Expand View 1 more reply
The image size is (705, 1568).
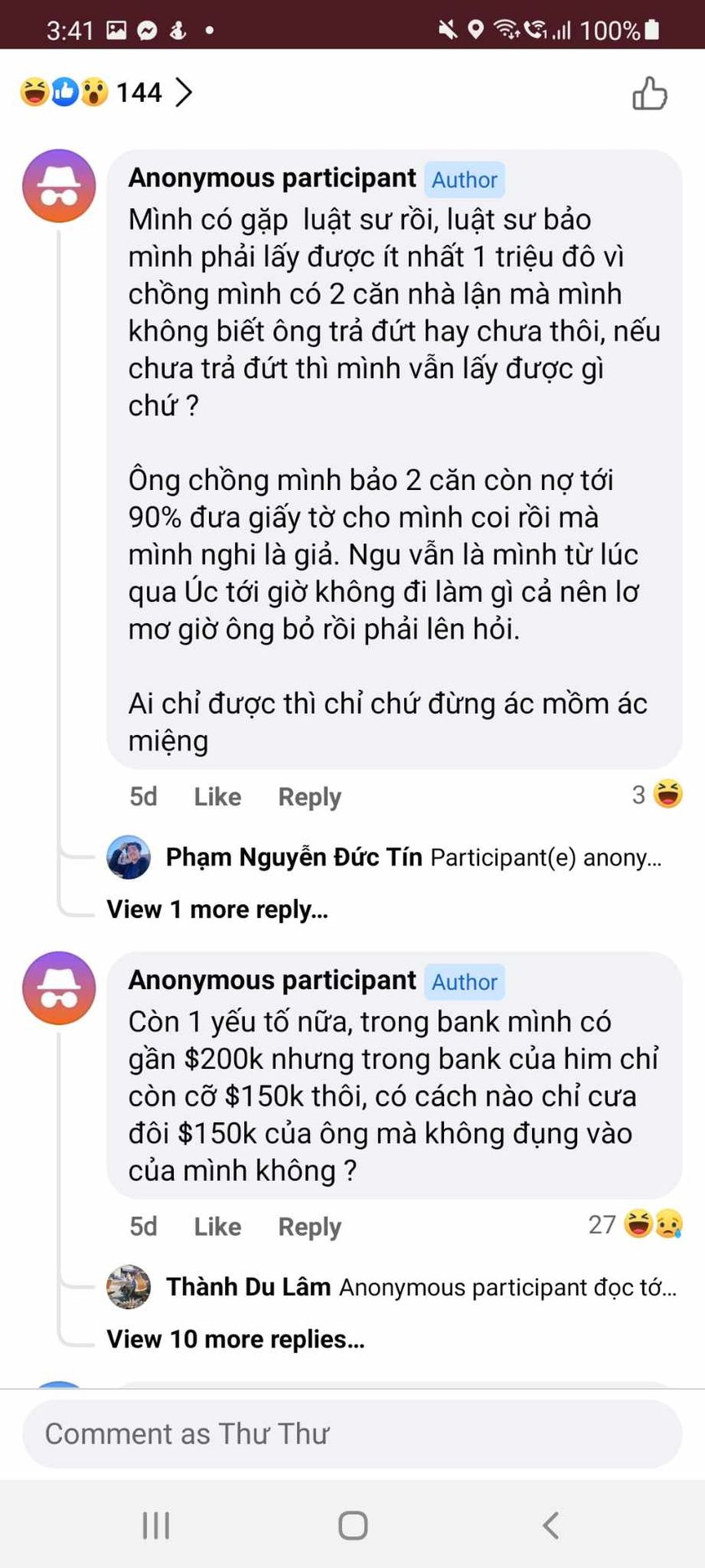tap(217, 909)
